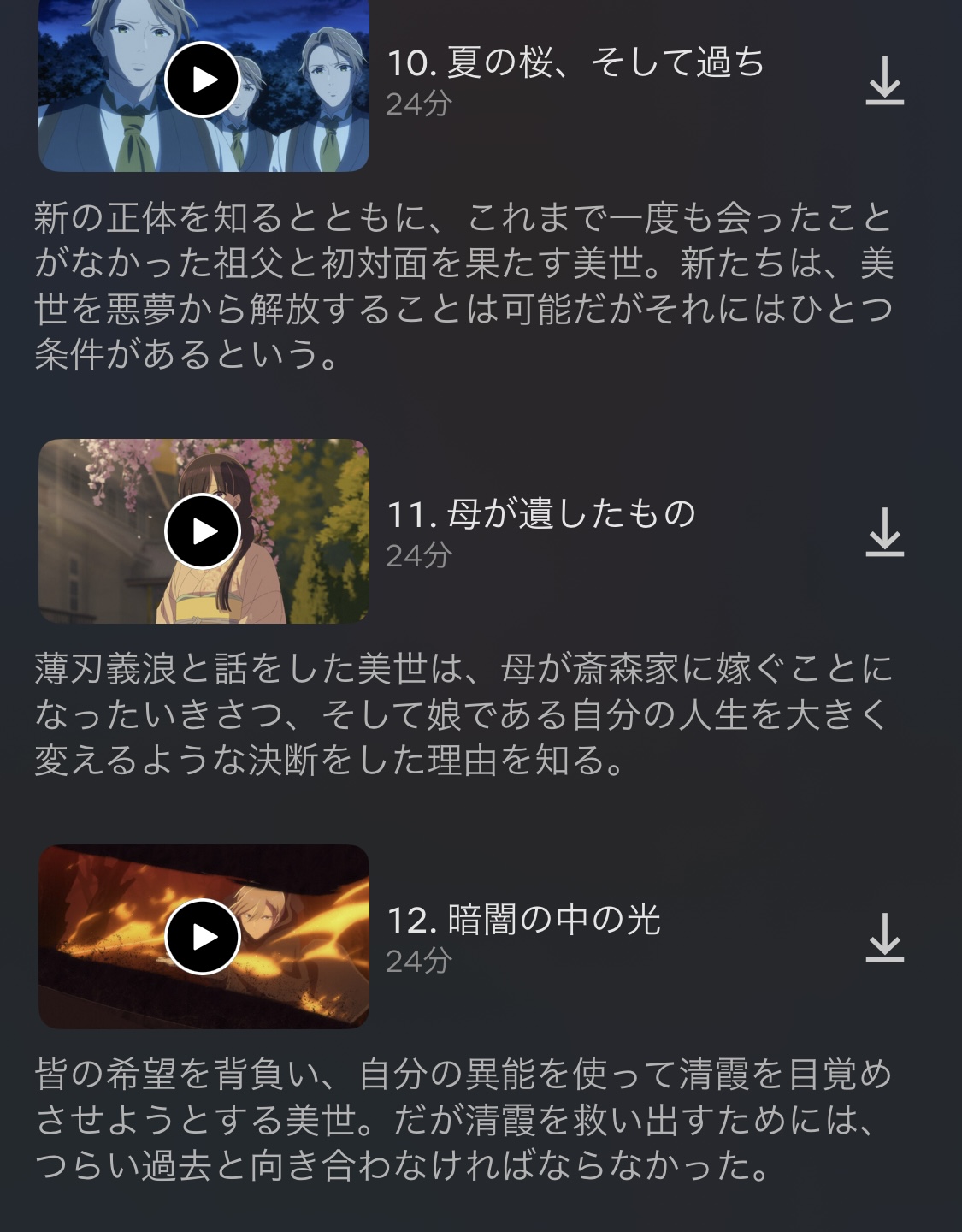Download episode 10 夏の桜、そして過ち

coord(884,81)
